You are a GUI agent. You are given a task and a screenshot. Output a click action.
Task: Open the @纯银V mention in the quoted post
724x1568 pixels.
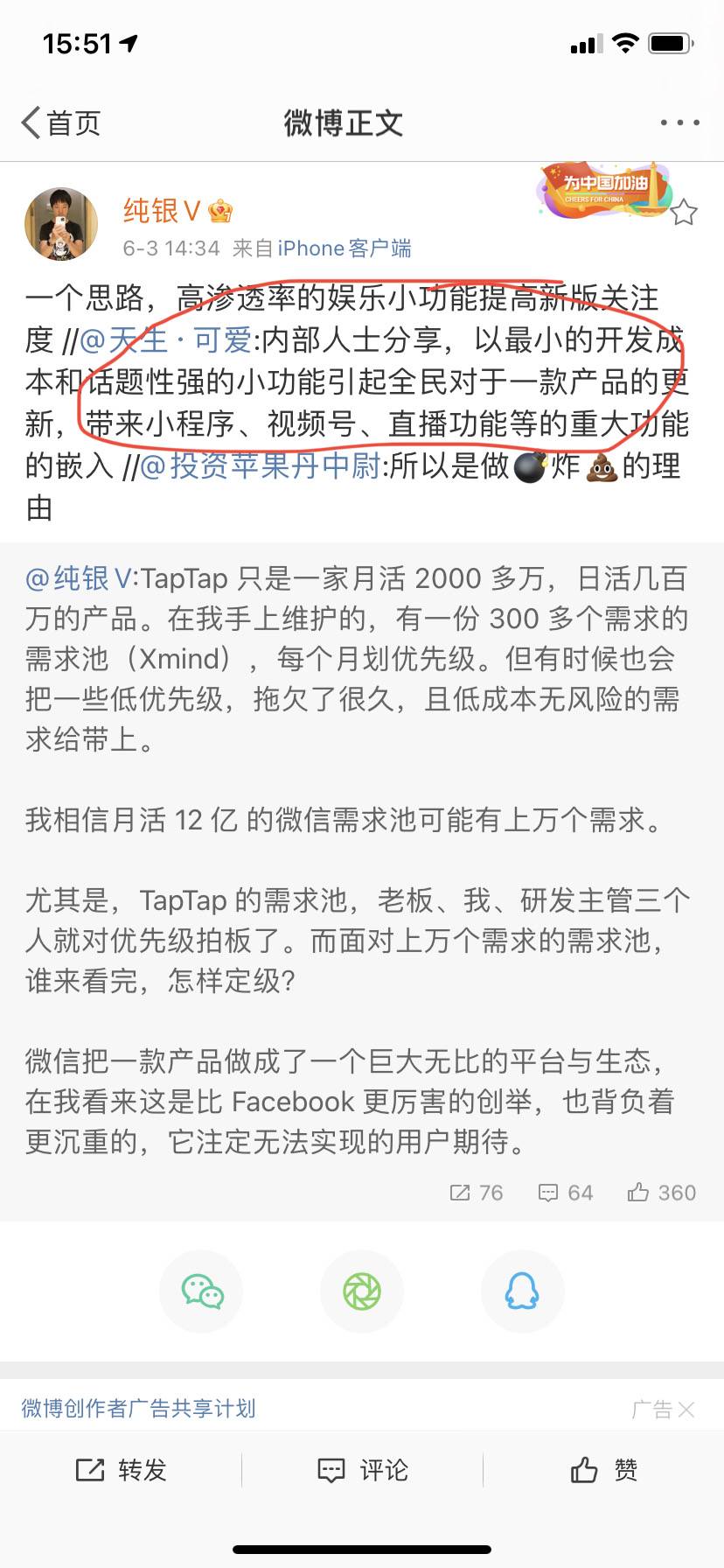point(79,578)
